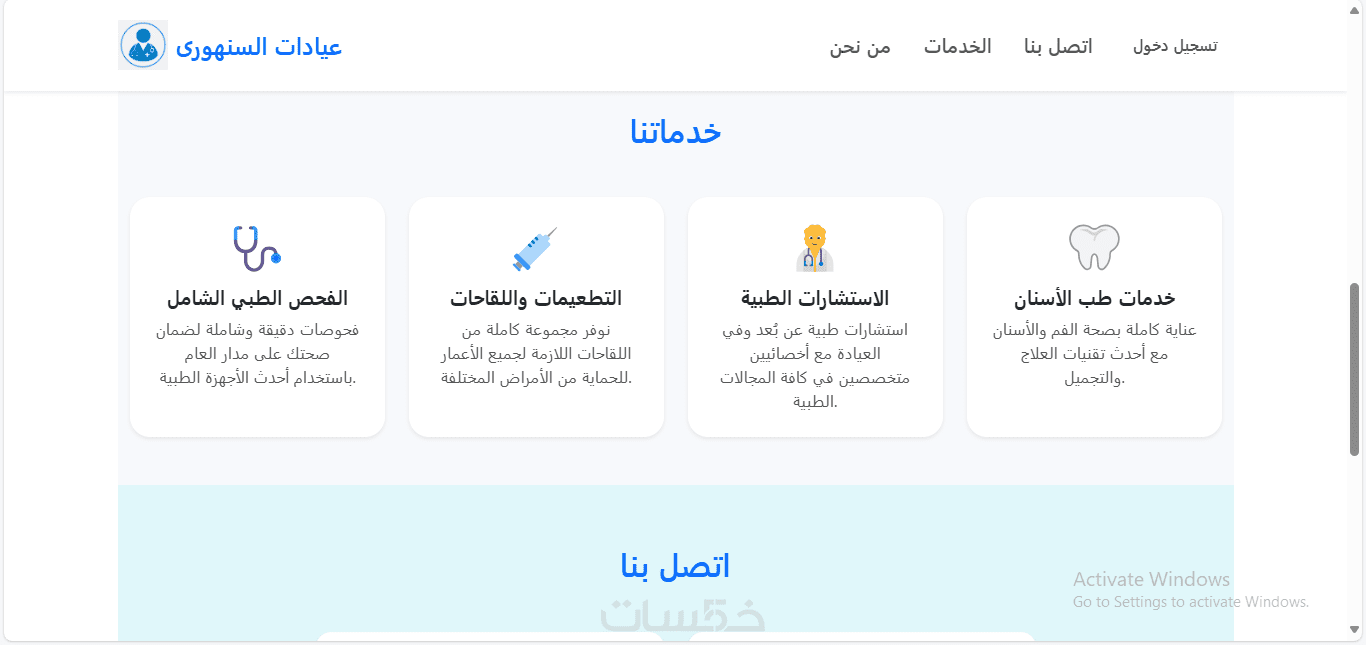Tap the تسجيل دخول login button

click(x=1175, y=46)
